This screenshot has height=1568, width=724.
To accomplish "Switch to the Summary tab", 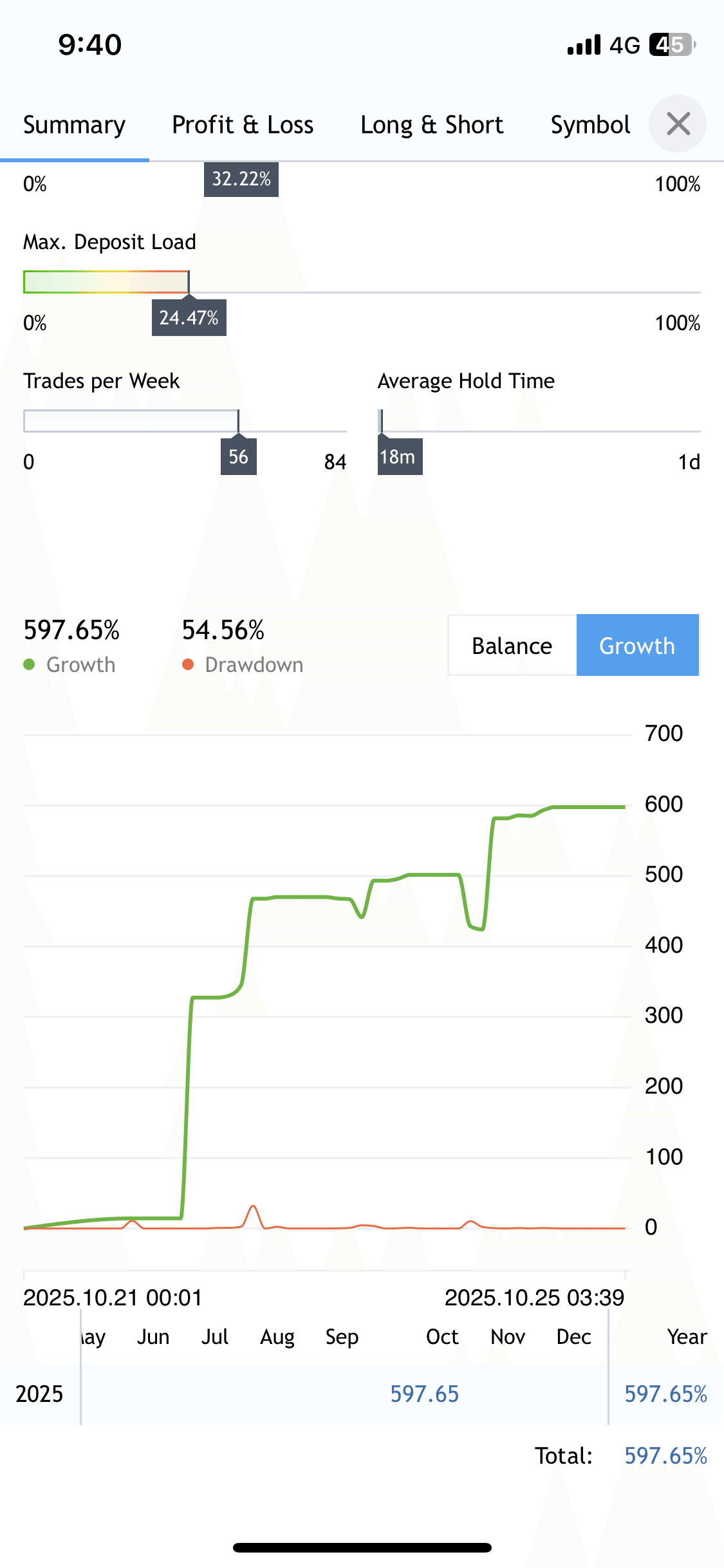I will pos(74,125).
